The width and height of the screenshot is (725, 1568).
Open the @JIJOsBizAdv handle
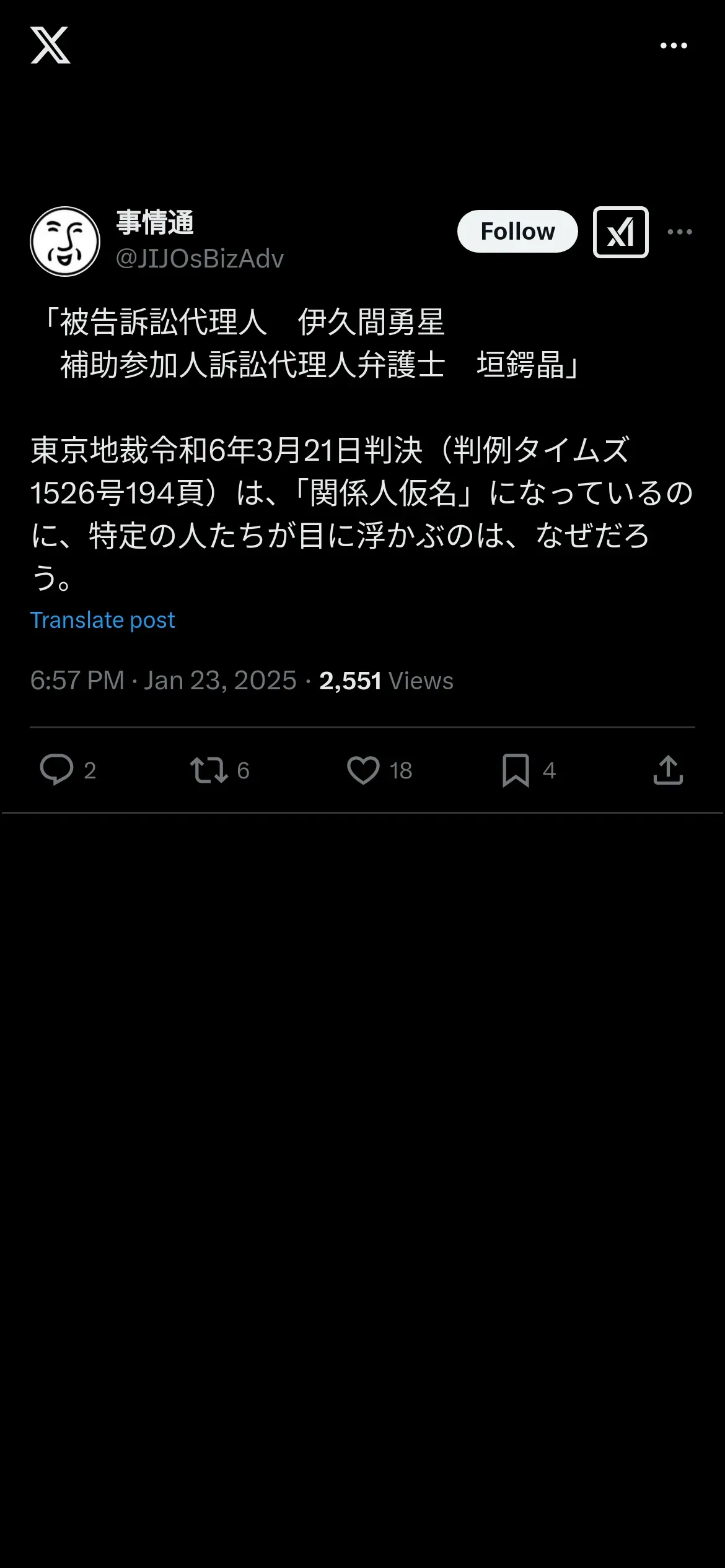point(200,259)
